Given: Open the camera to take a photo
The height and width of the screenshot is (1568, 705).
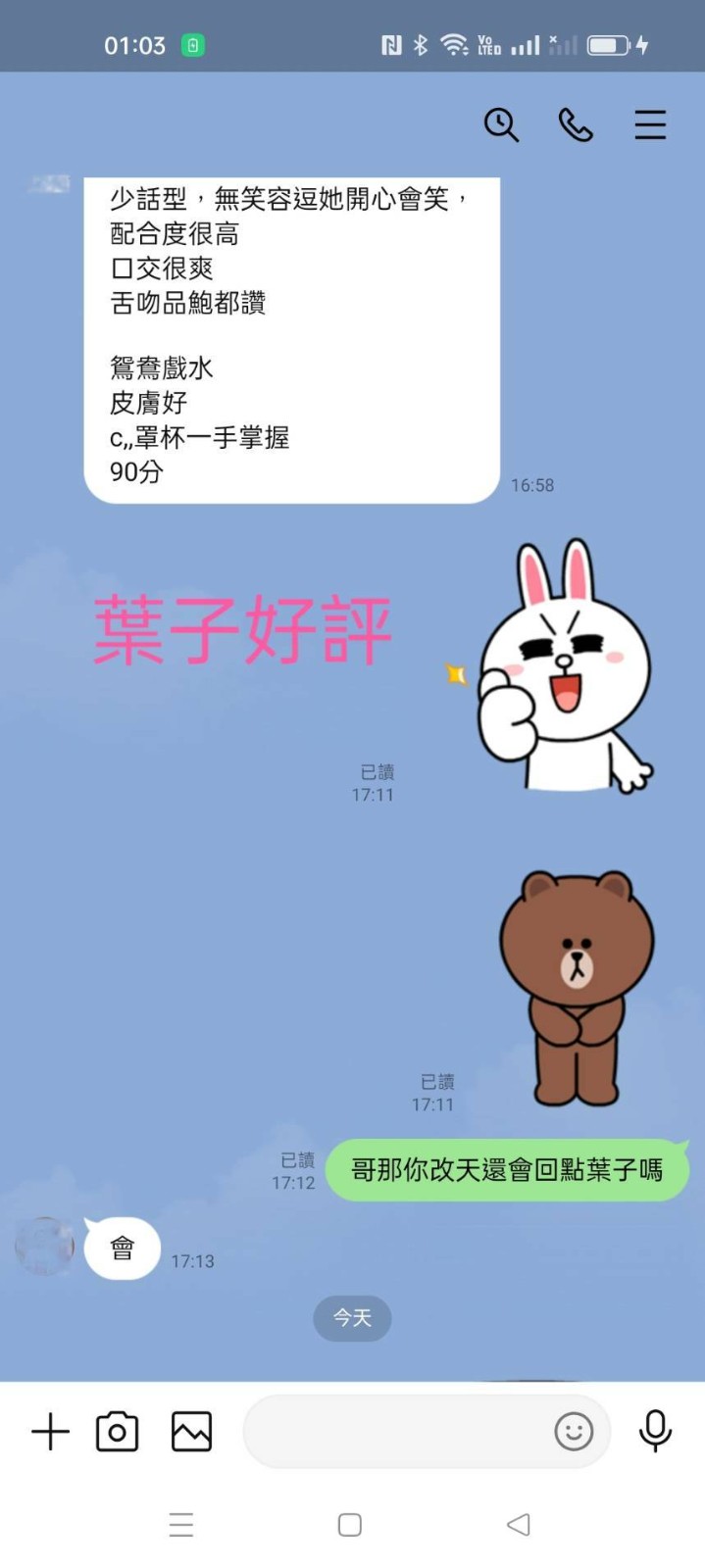Looking at the screenshot, I should pos(117,1432).
